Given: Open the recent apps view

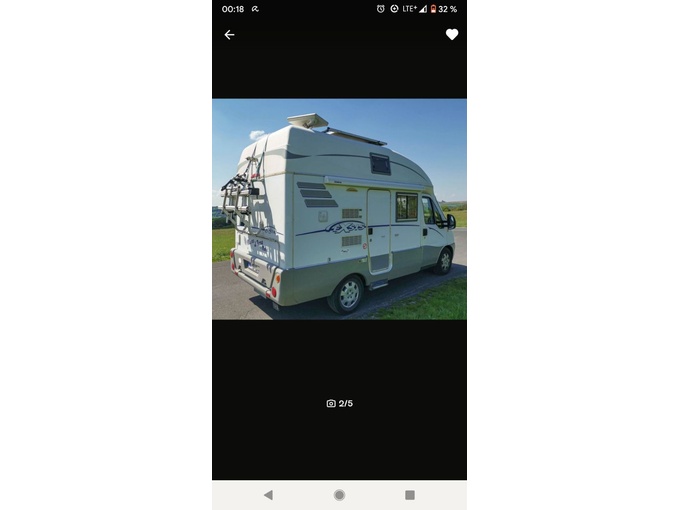Looking at the screenshot, I should [410, 495].
